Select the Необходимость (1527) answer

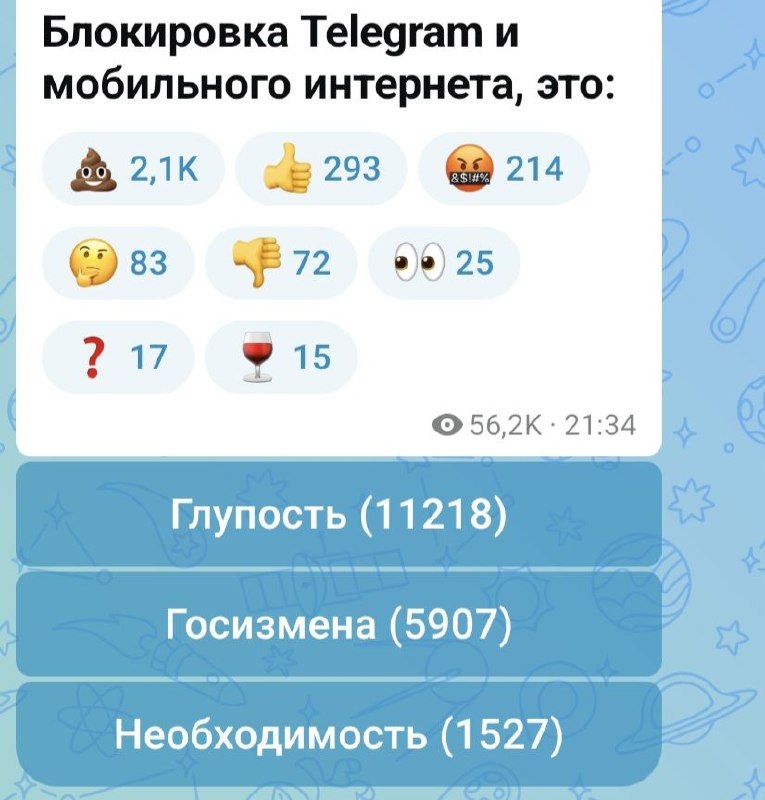click(x=339, y=736)
